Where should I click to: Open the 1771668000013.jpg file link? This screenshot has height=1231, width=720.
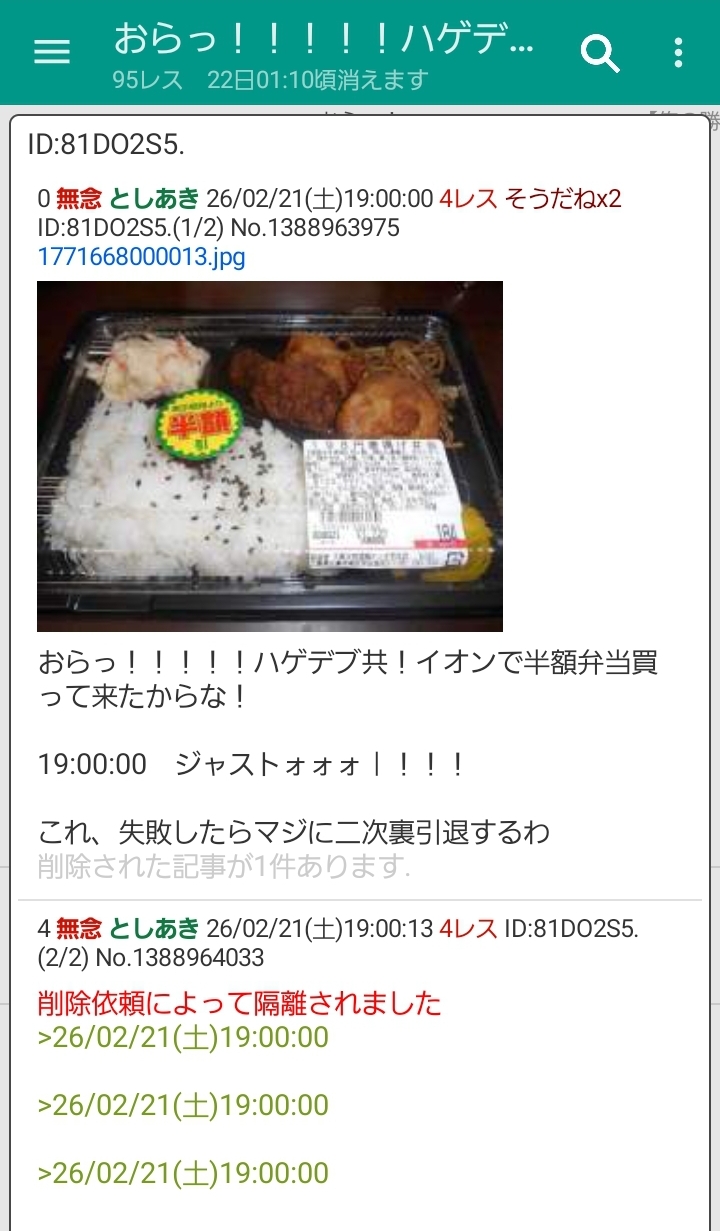[141, 257]
